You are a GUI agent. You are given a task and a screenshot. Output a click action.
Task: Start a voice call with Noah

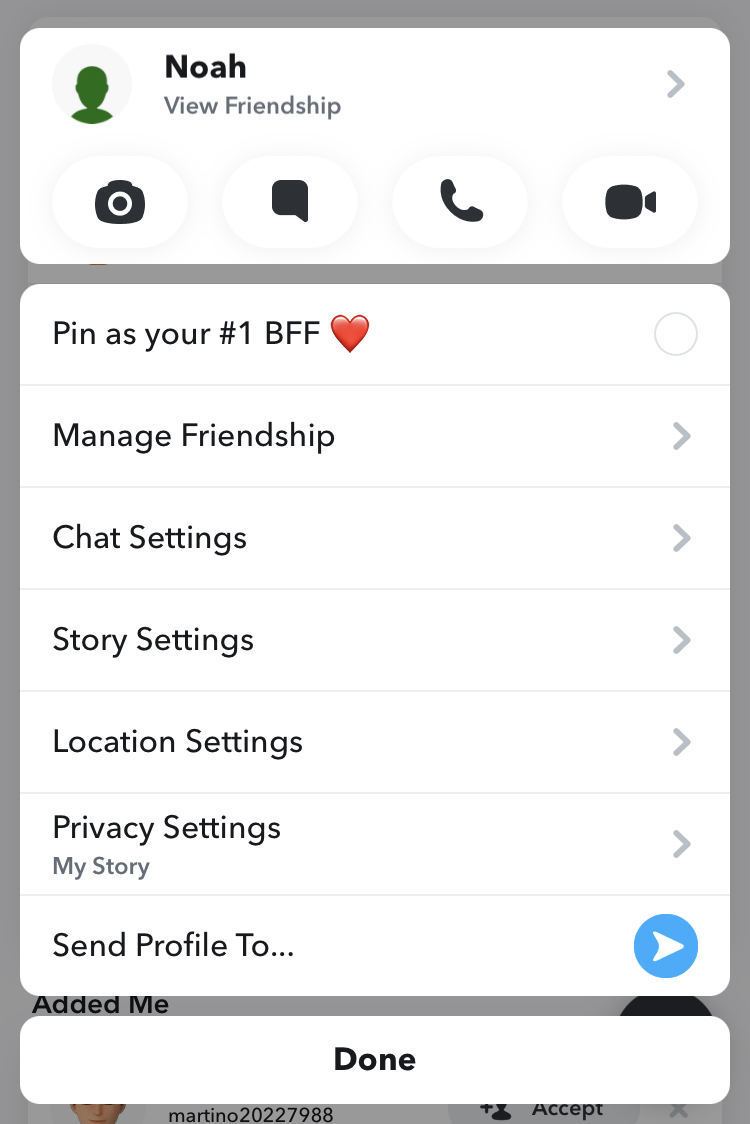(x=460, y=204)
